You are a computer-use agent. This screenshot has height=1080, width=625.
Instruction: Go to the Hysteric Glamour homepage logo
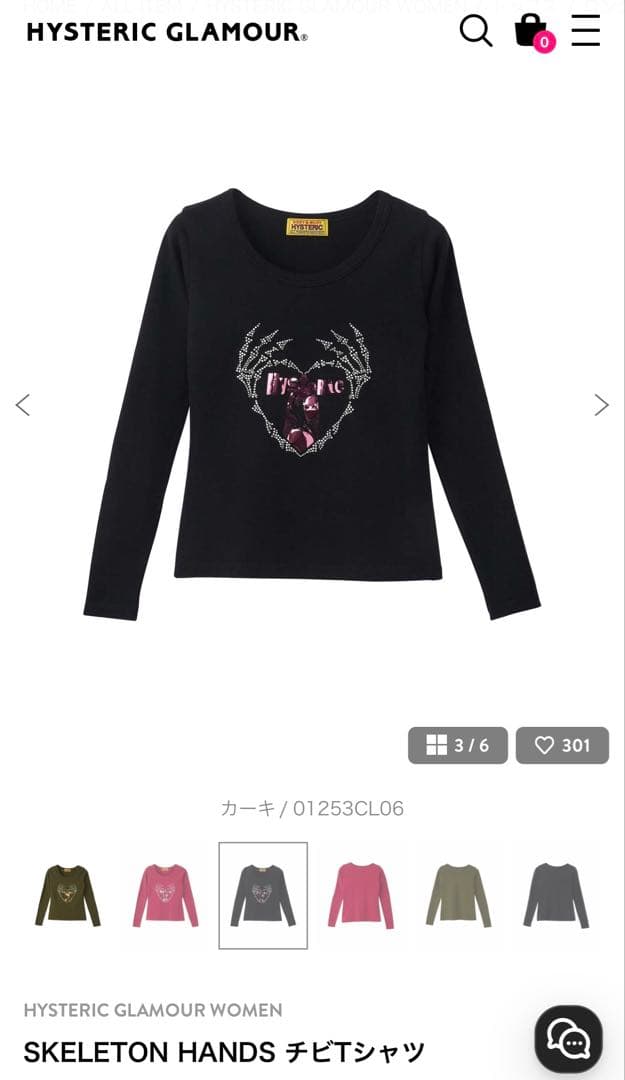tap(167, 32)
